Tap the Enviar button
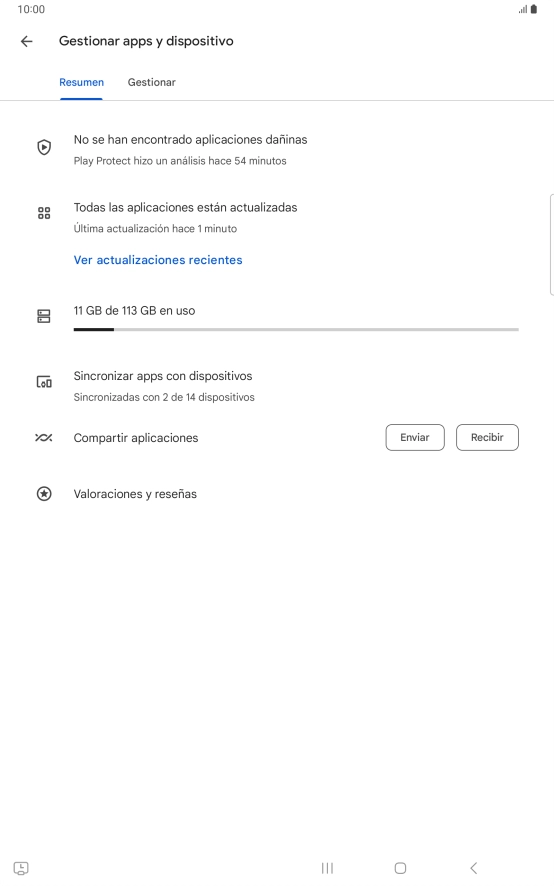554x886 pixels. tap(415, 437)
